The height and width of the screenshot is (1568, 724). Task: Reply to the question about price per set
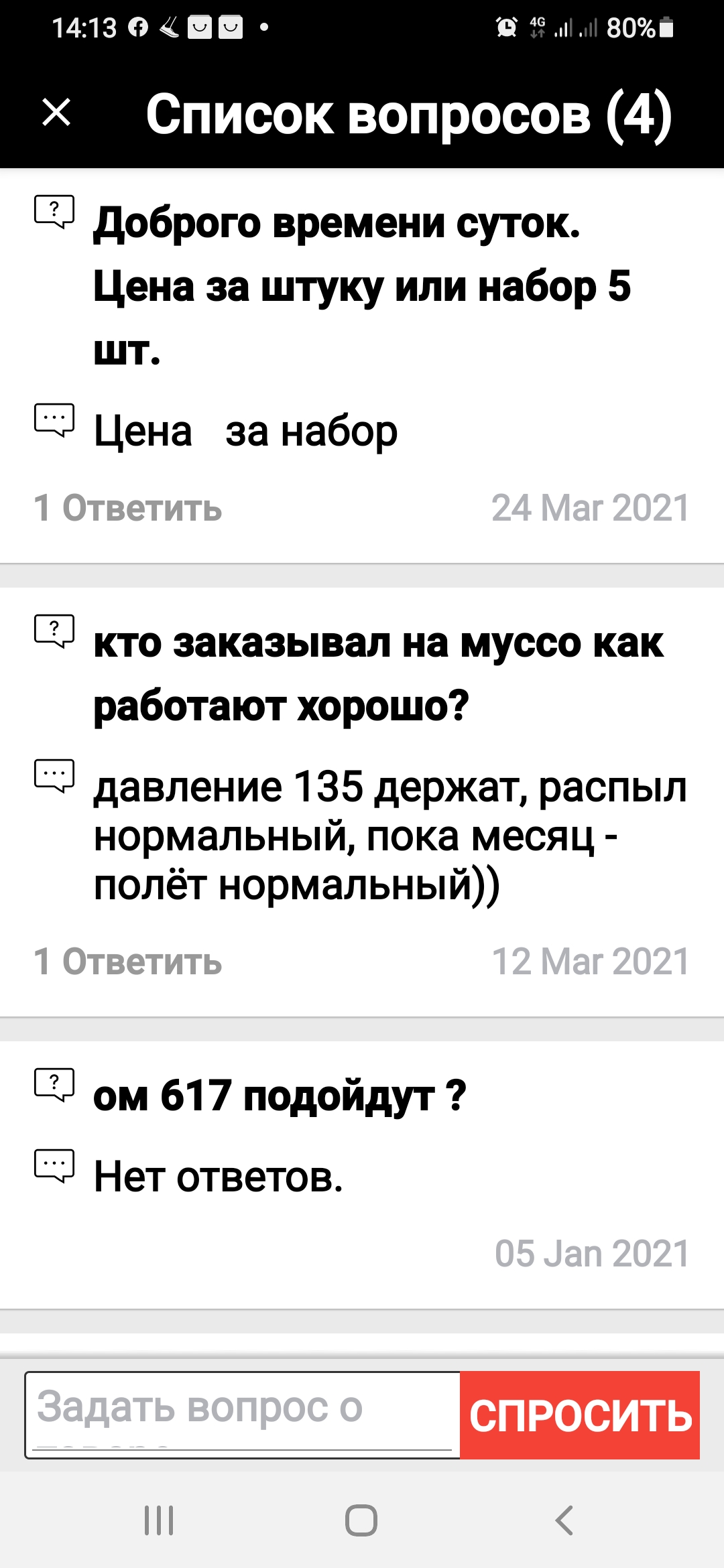tap(127, 508)
